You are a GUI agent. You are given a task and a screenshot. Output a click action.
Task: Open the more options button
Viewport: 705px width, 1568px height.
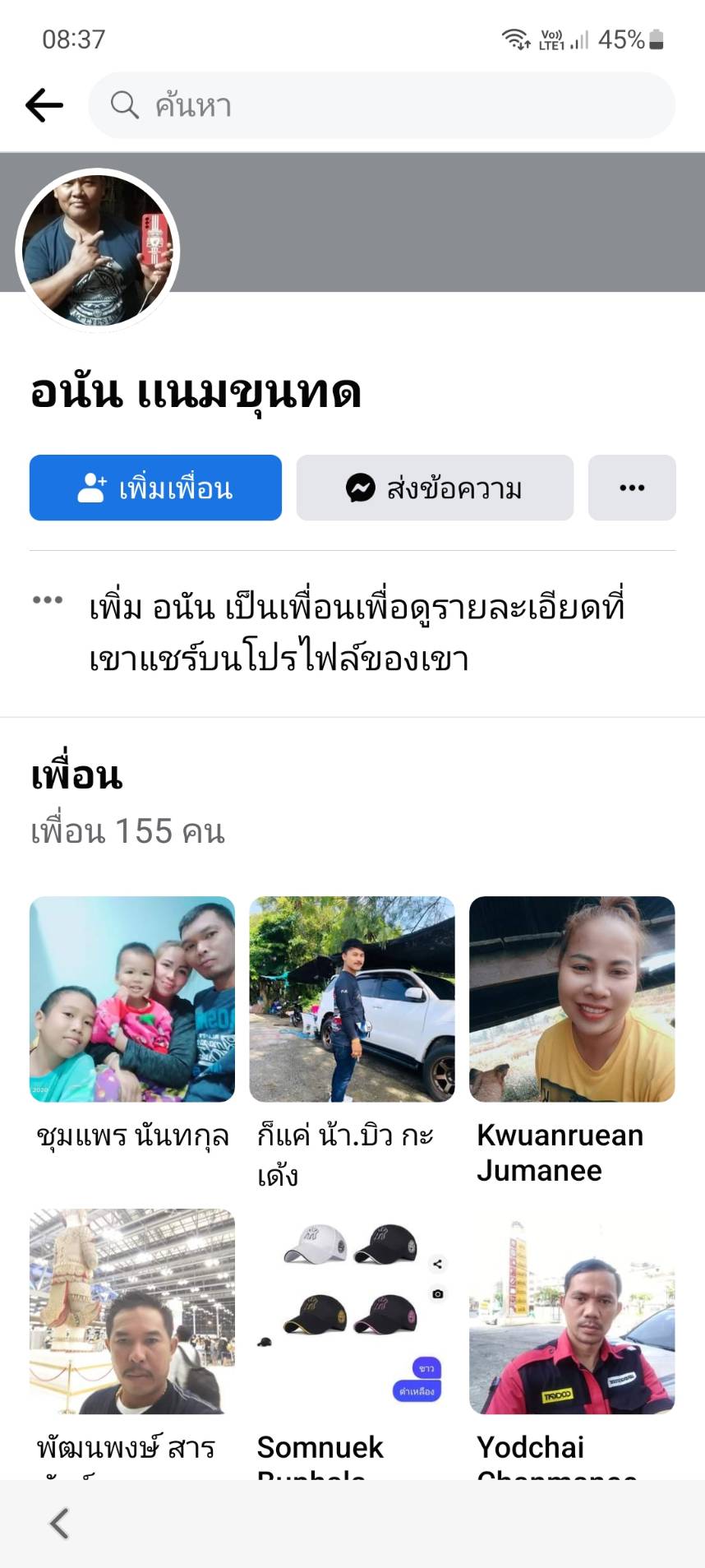(x=632, y=488)
